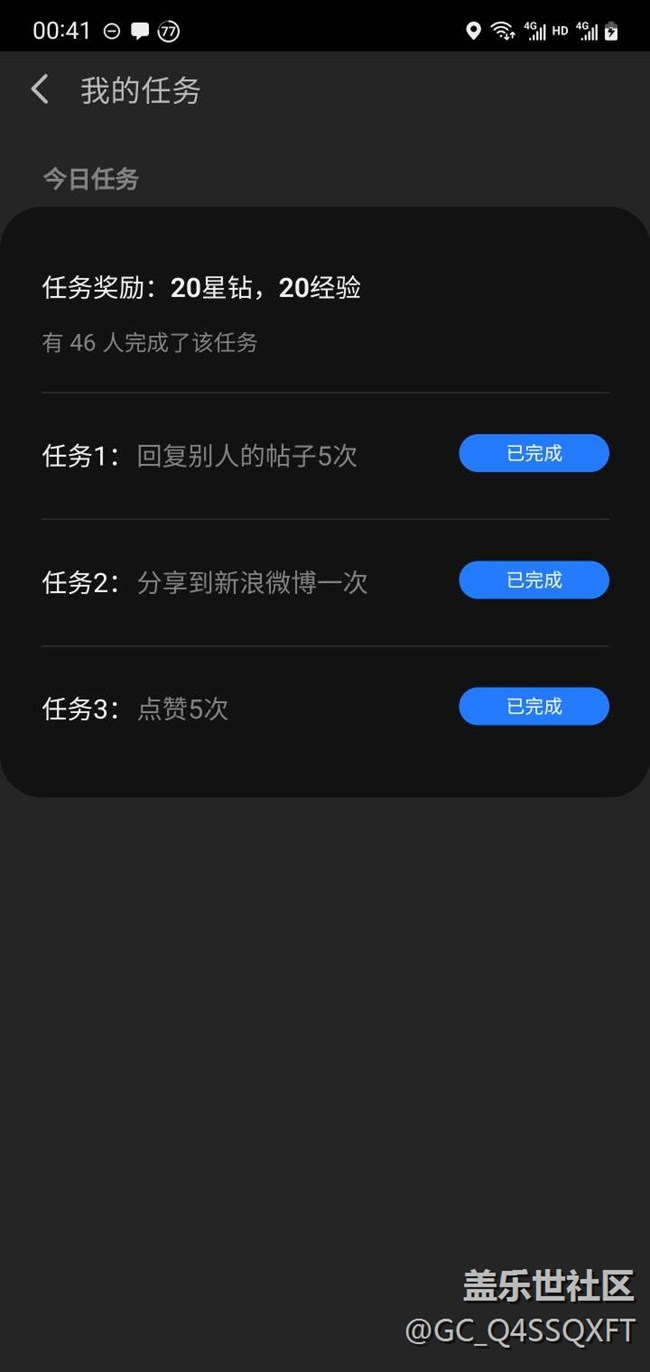Tap 已完成 button for 回复别人的帖子5次
Viewport: 650px width, 1372px height.
tap(534, 453)
